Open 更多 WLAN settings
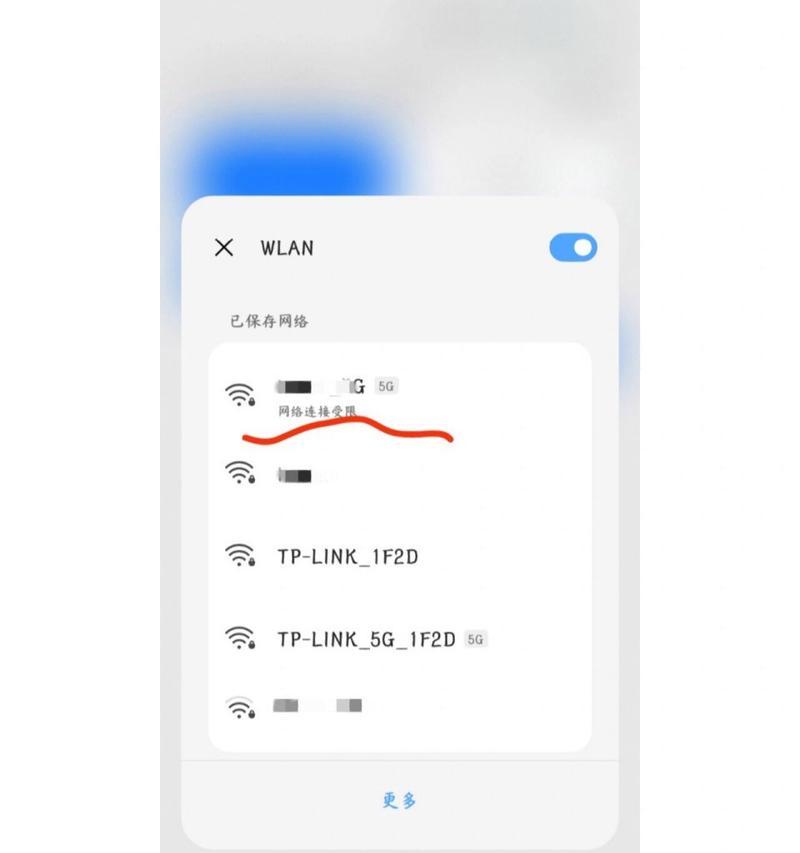This screenshot has width=800, height=853. point(399,800)
